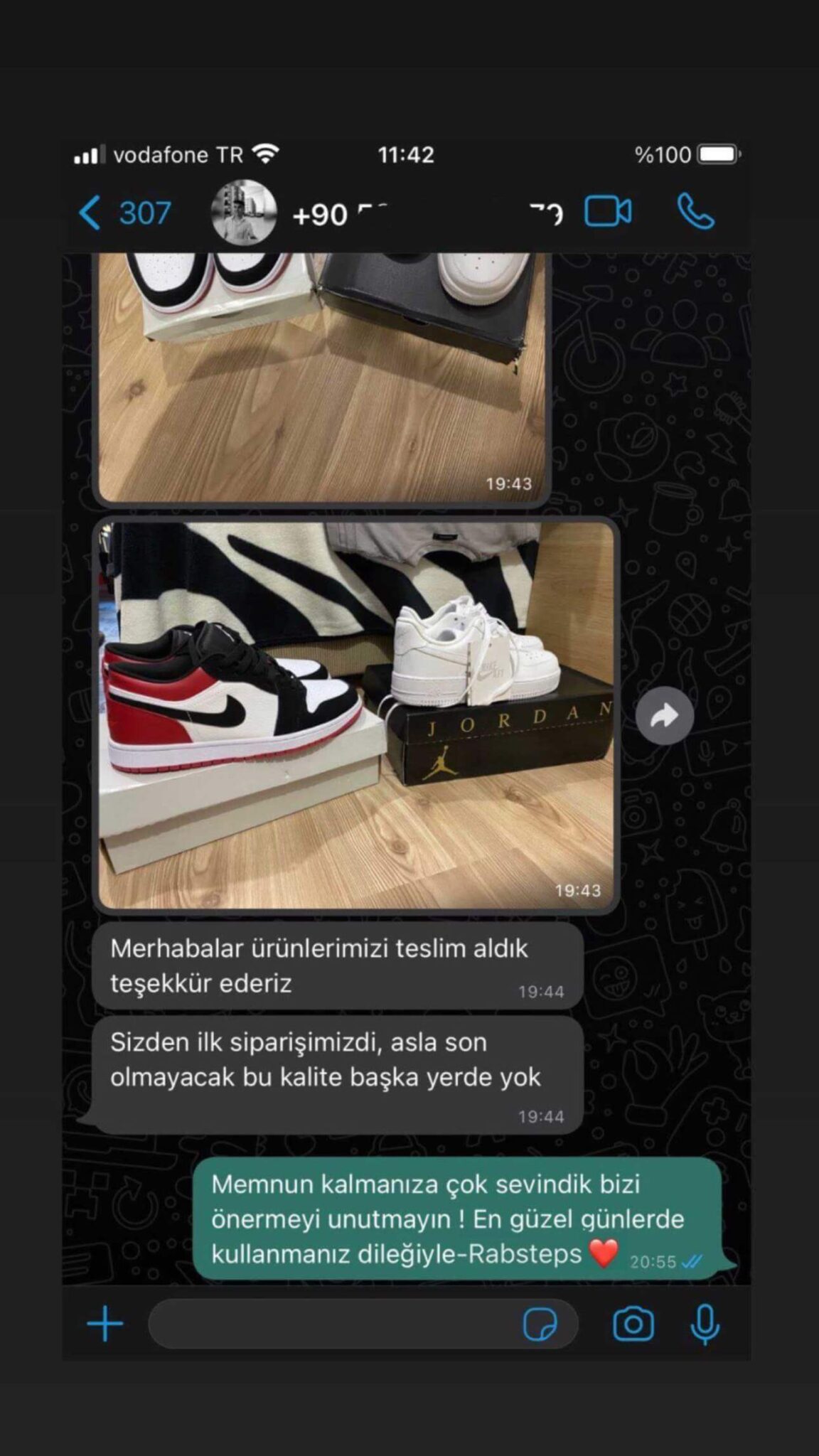Image resolution: width=819 pixels, height=1456 pixels.
Task: Go back to the chat list
Action: click(124, 213)
